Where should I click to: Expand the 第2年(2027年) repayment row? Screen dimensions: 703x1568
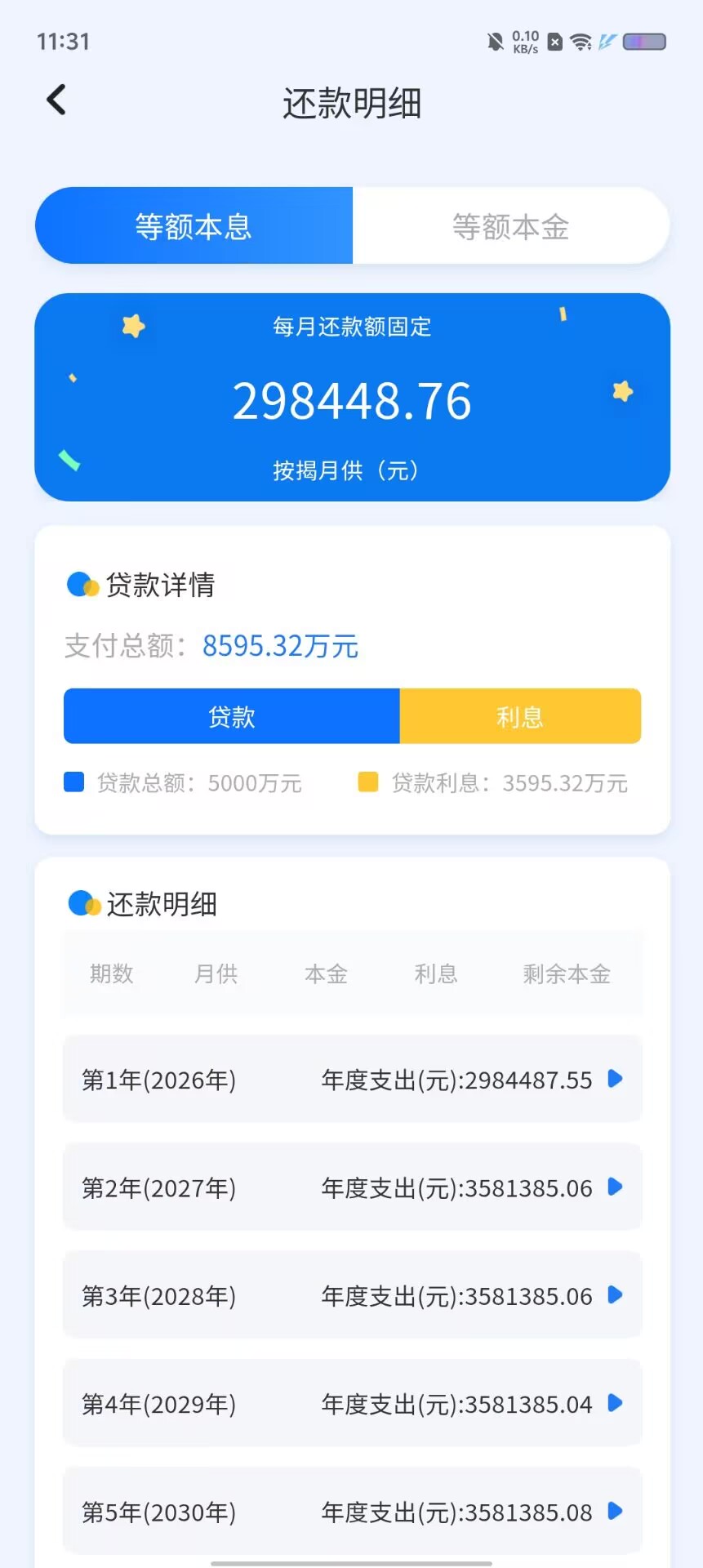coord(615,1187)
